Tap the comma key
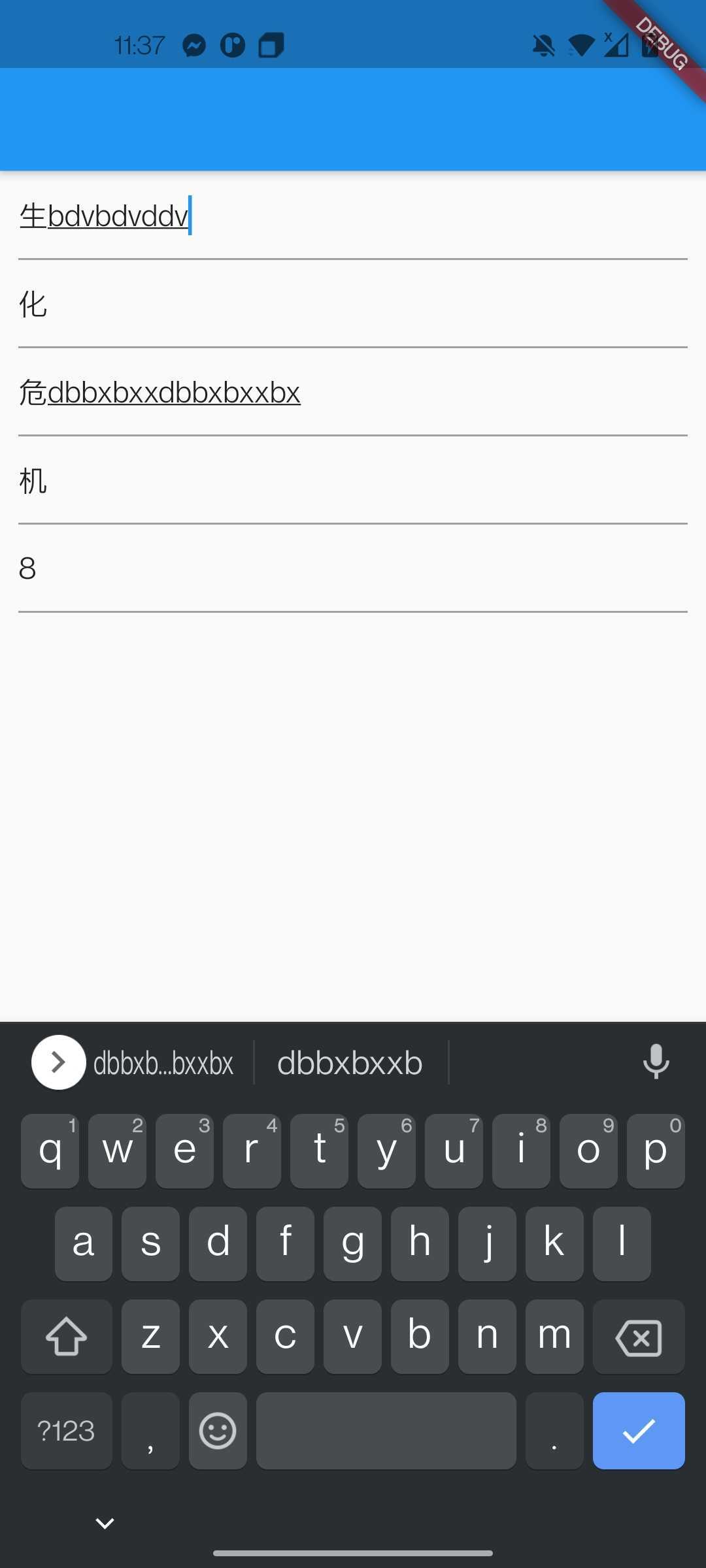This screenshot has width=706, height=1568. tap(150, 1431)
